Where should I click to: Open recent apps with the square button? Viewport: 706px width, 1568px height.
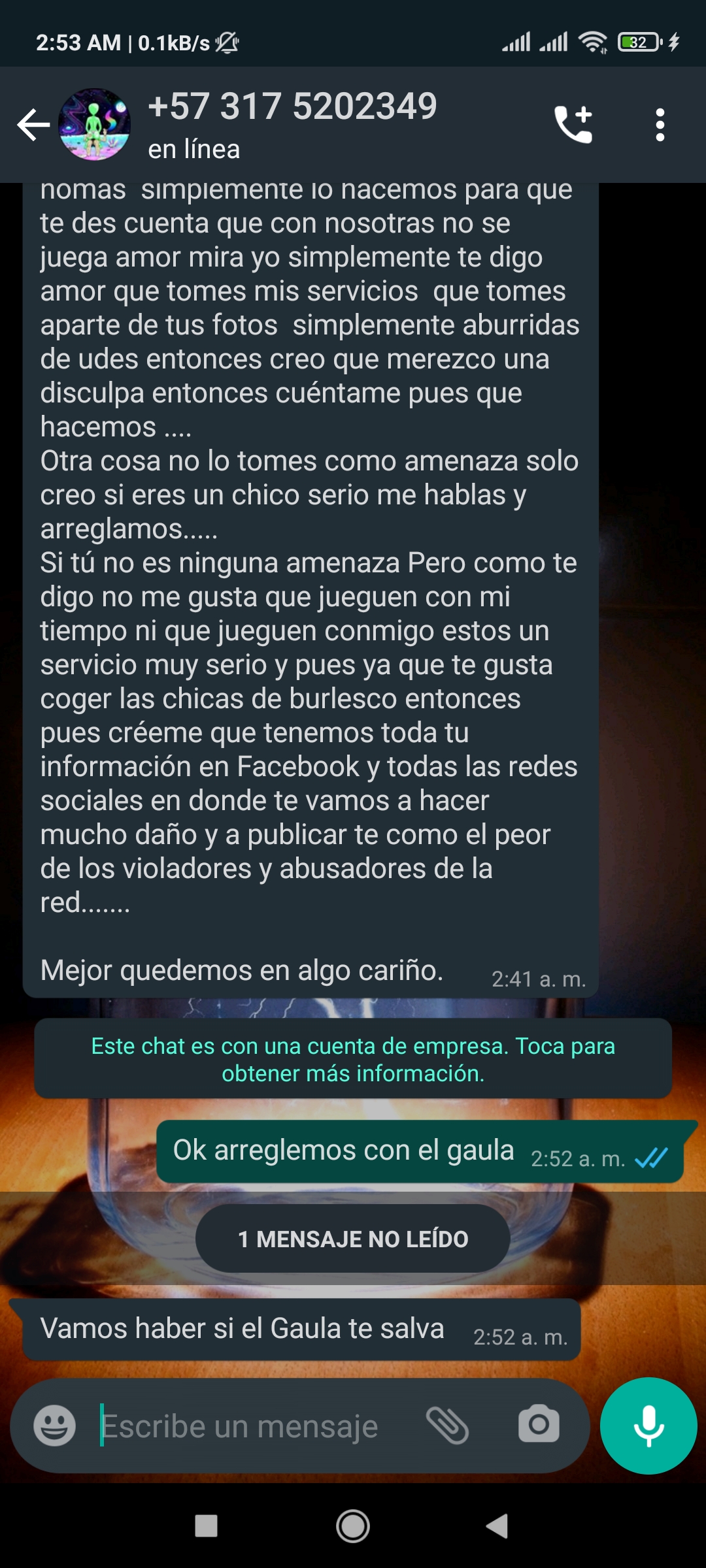[207, 1526]
